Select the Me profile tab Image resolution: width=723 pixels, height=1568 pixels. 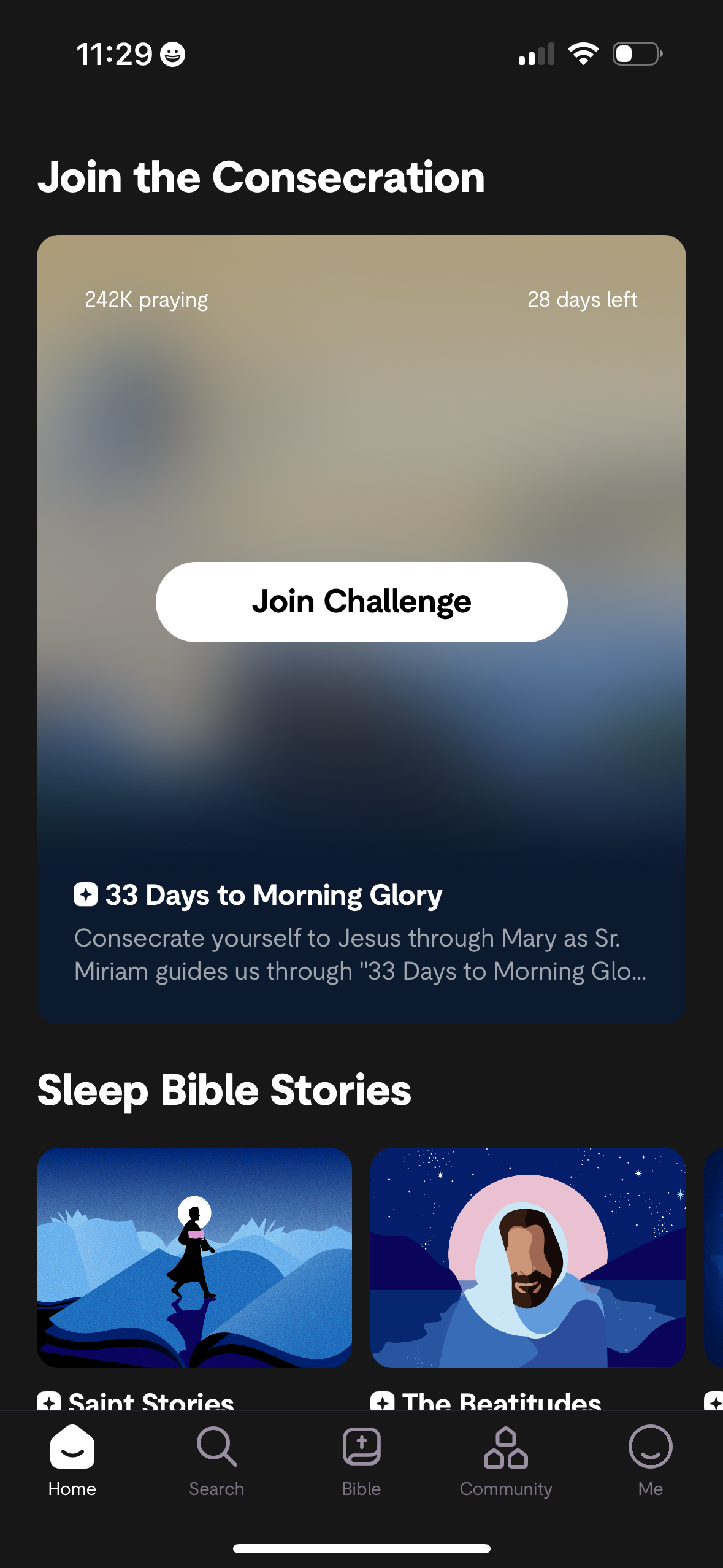tap(650, 1460)
